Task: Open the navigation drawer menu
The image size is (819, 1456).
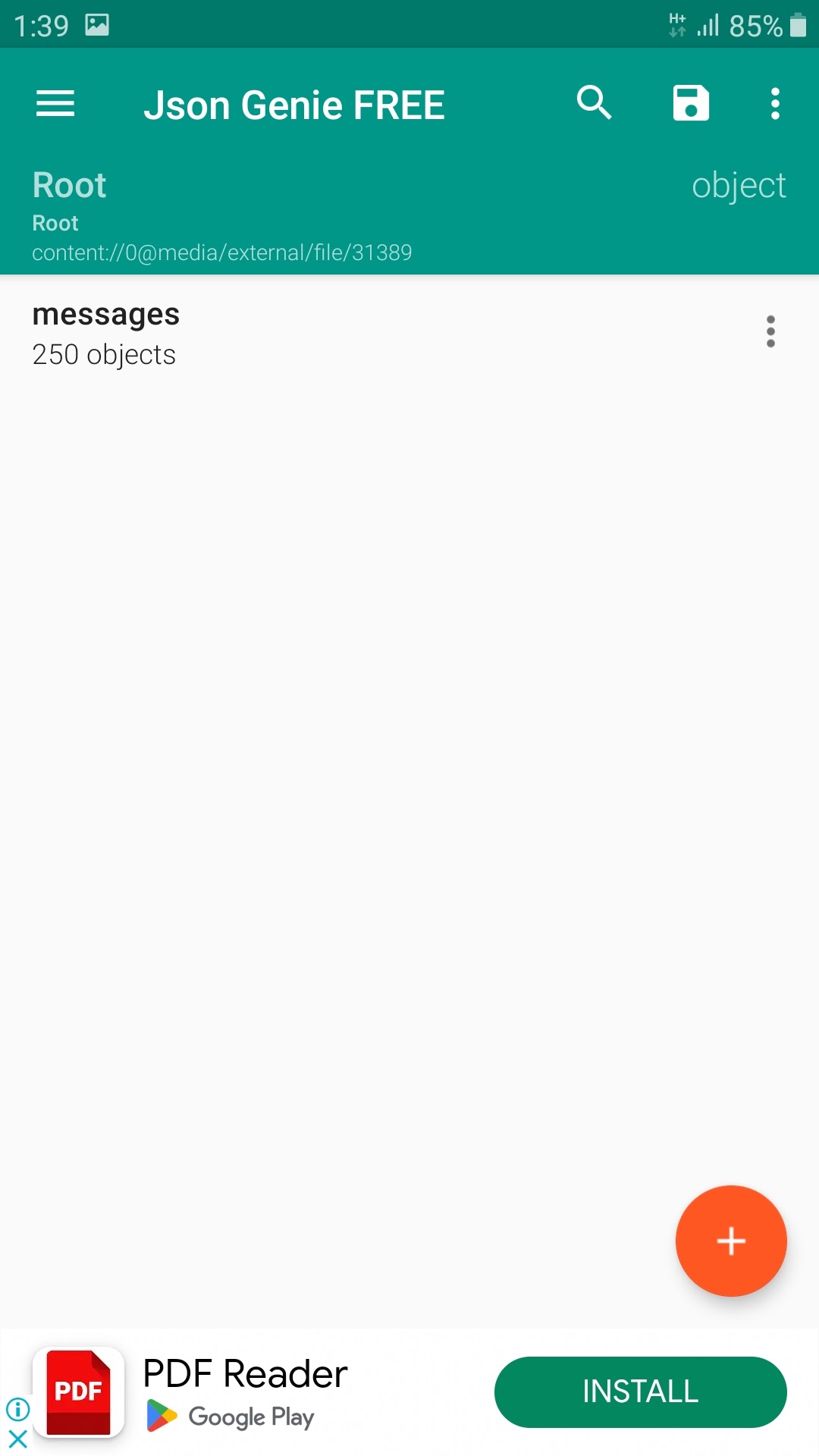Action: coord(55,104)
